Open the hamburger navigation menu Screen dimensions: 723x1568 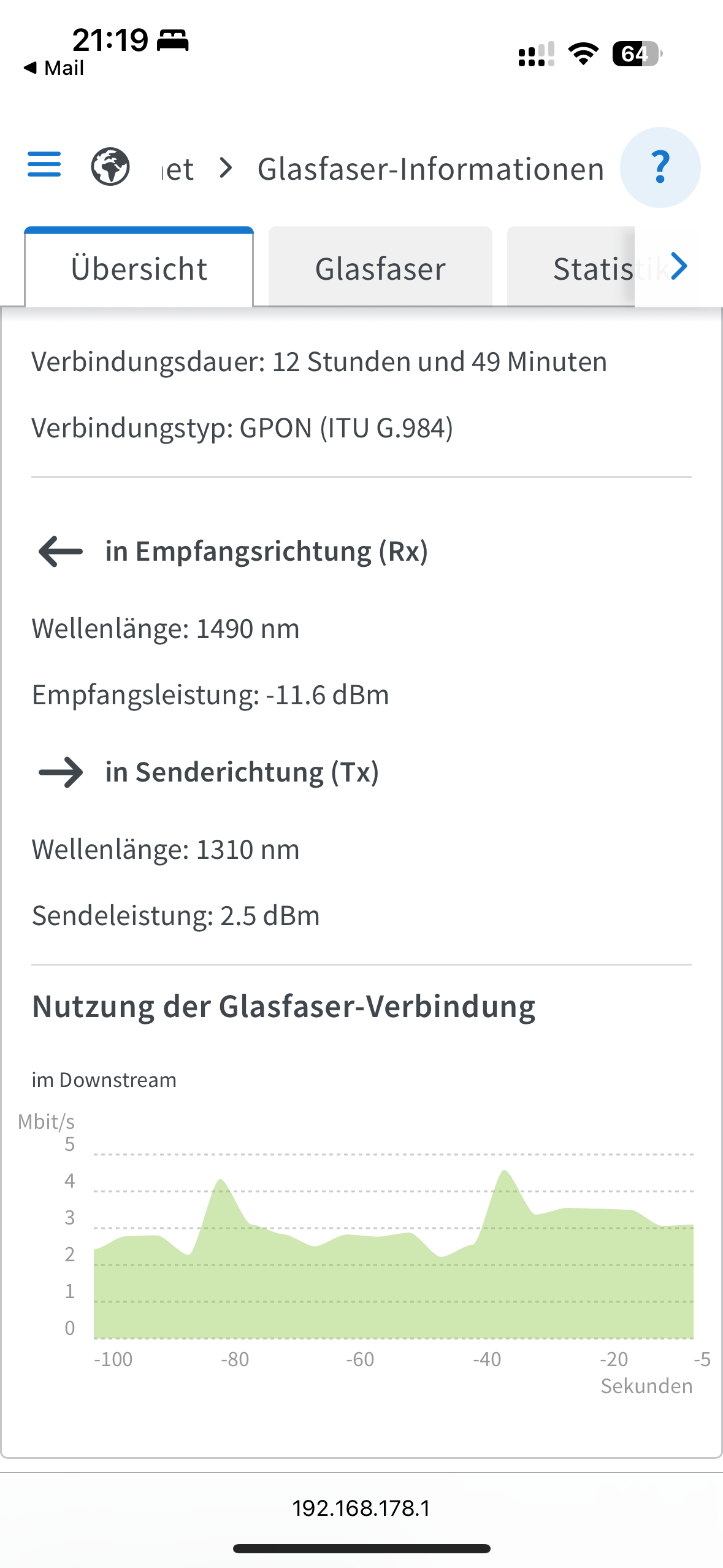pos(44,164)
